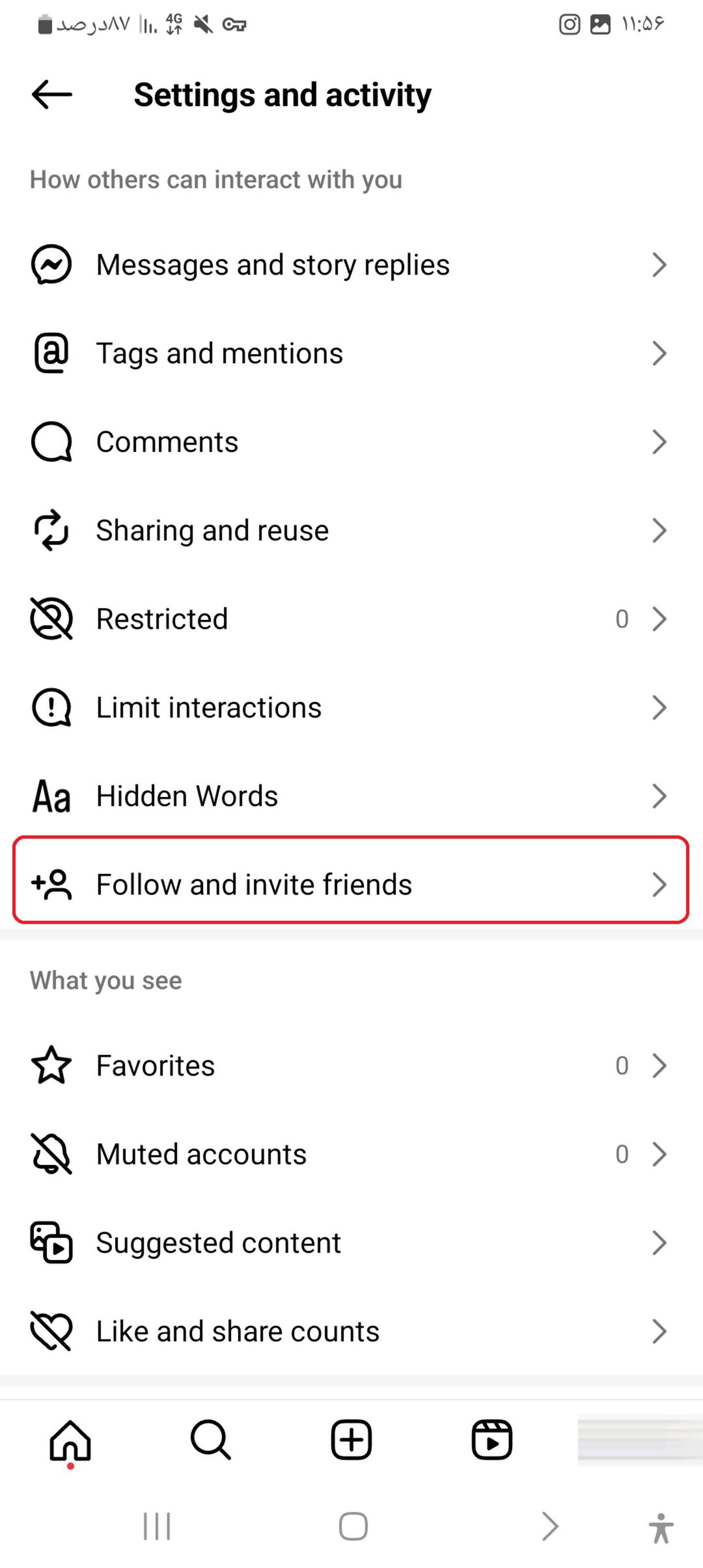Switch to the Search tab
Viewport: 703px width, 1568px height.
[211, 1440]
